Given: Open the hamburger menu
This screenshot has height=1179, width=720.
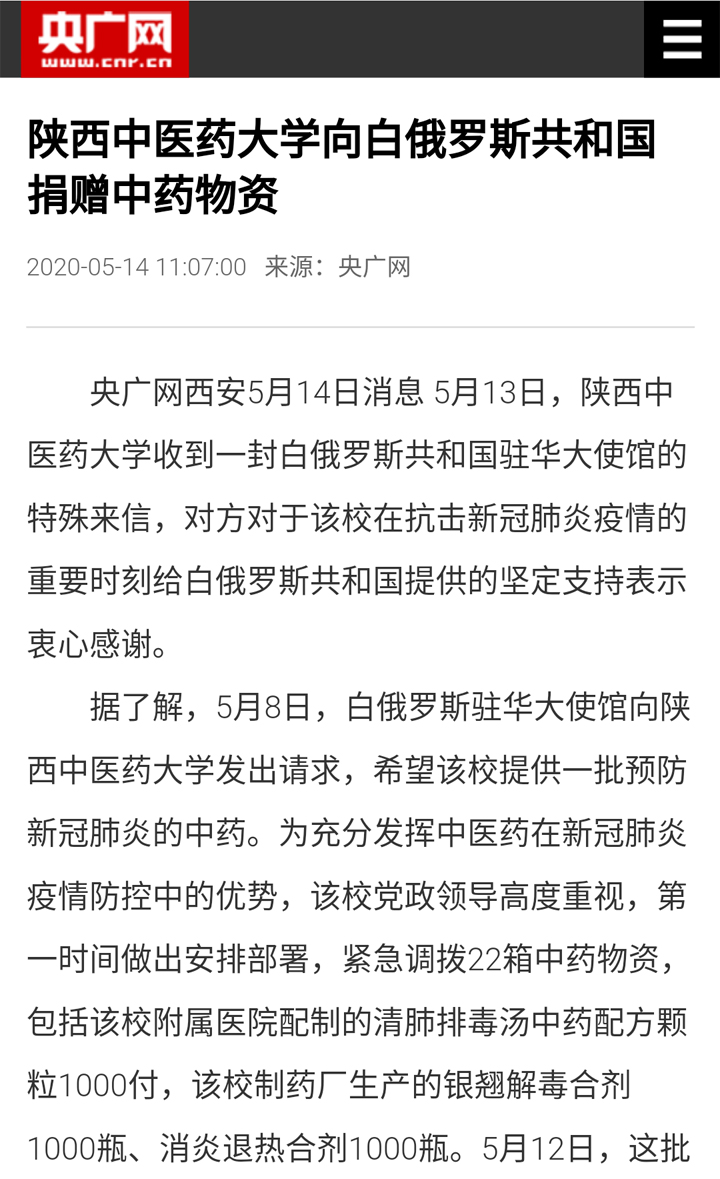Looking at the screenshot, I should pos(682,39).
